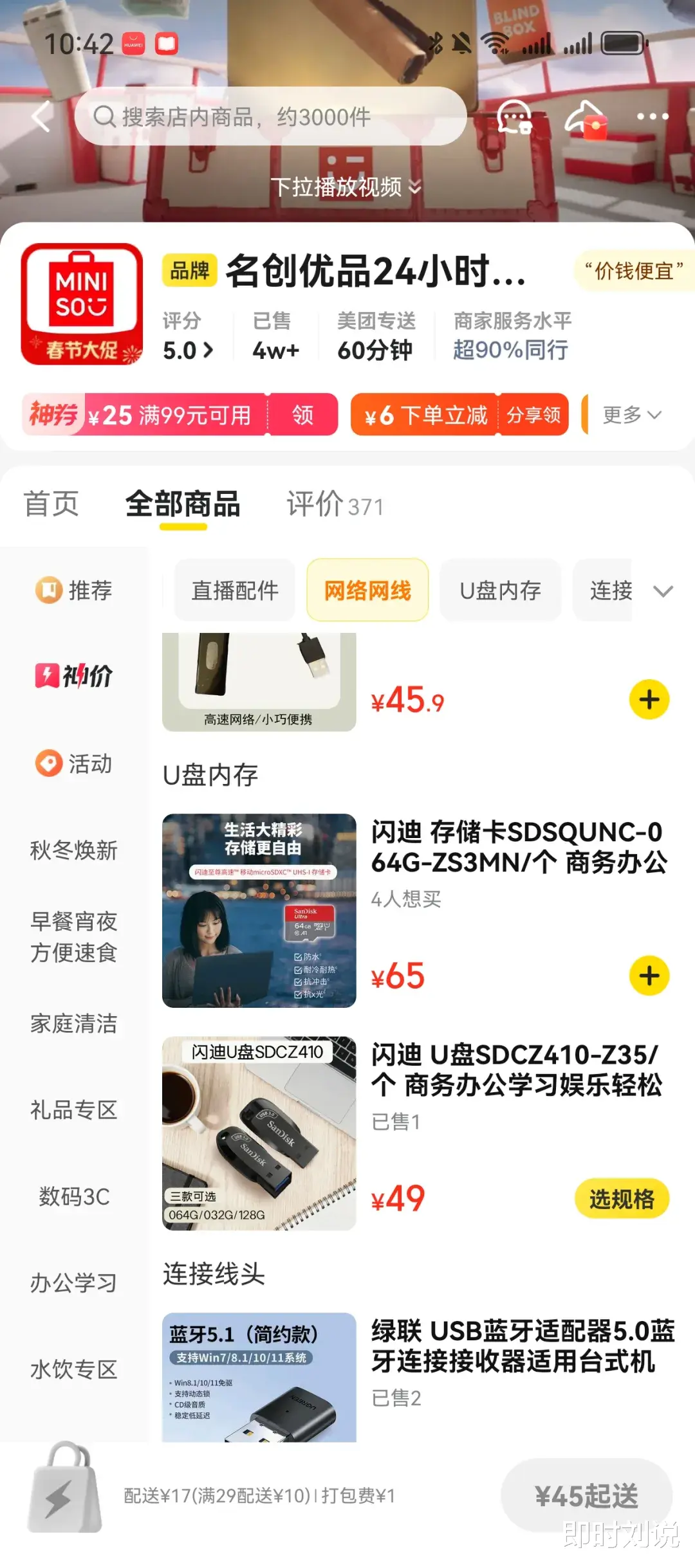
Task: View the store rating 5.0 details
Action: [x=188, y=350]
